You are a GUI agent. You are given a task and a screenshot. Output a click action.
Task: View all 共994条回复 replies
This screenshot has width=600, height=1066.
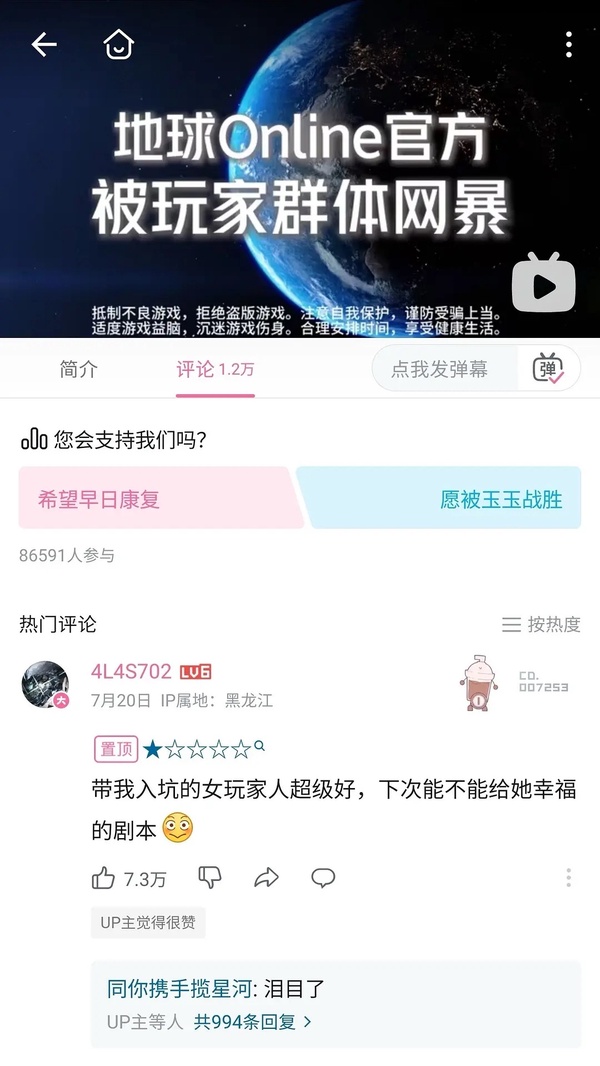(253, 1022)
